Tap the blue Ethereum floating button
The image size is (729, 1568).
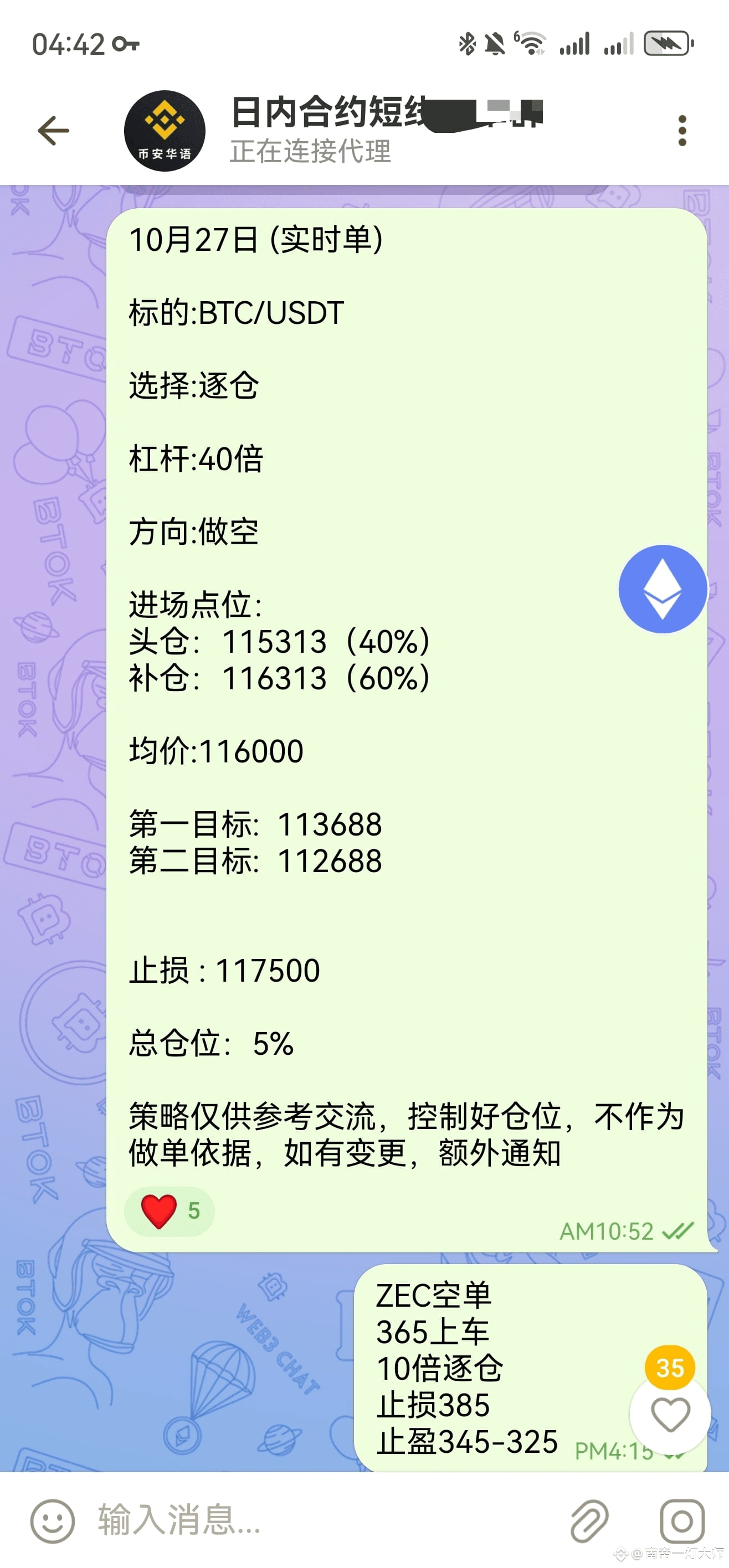663,589
